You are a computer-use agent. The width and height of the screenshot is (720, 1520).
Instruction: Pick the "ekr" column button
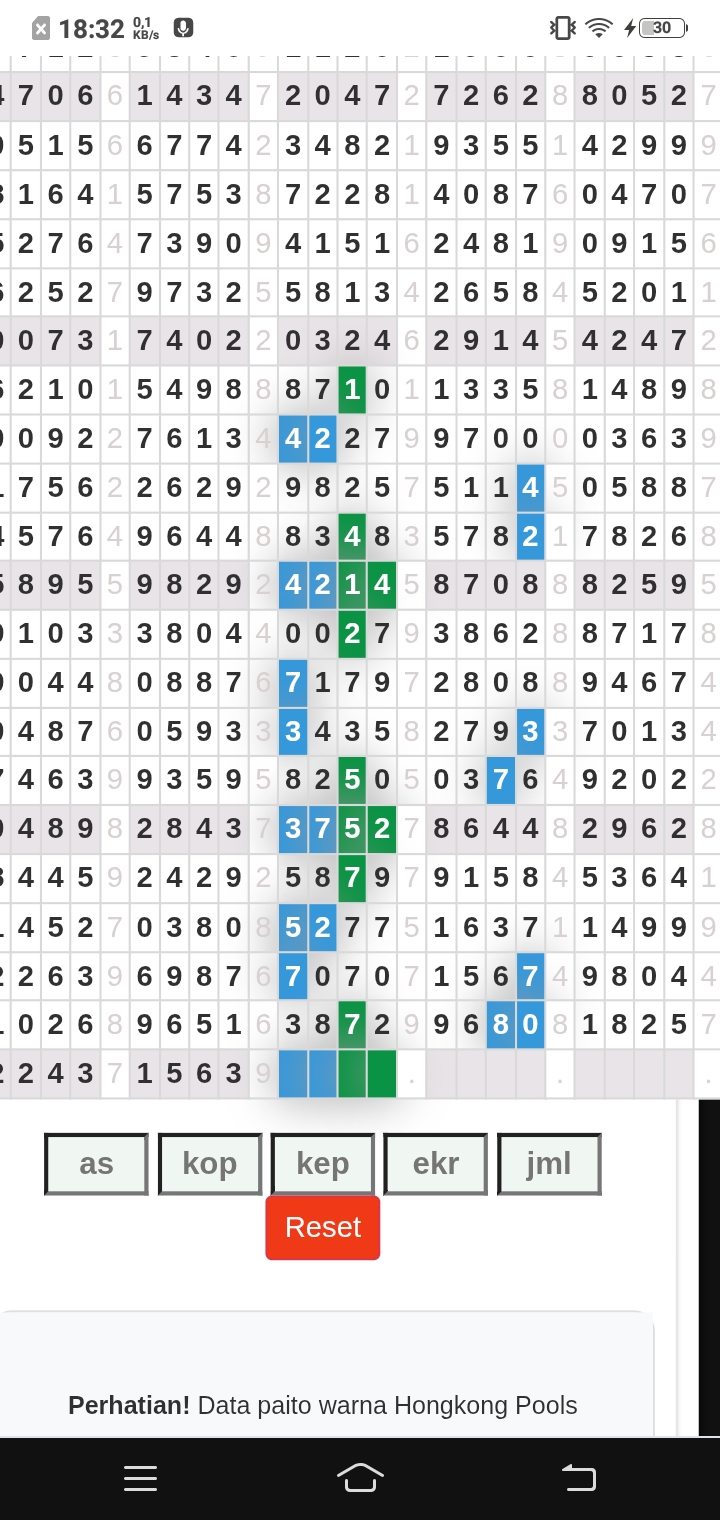(436, 1164)
